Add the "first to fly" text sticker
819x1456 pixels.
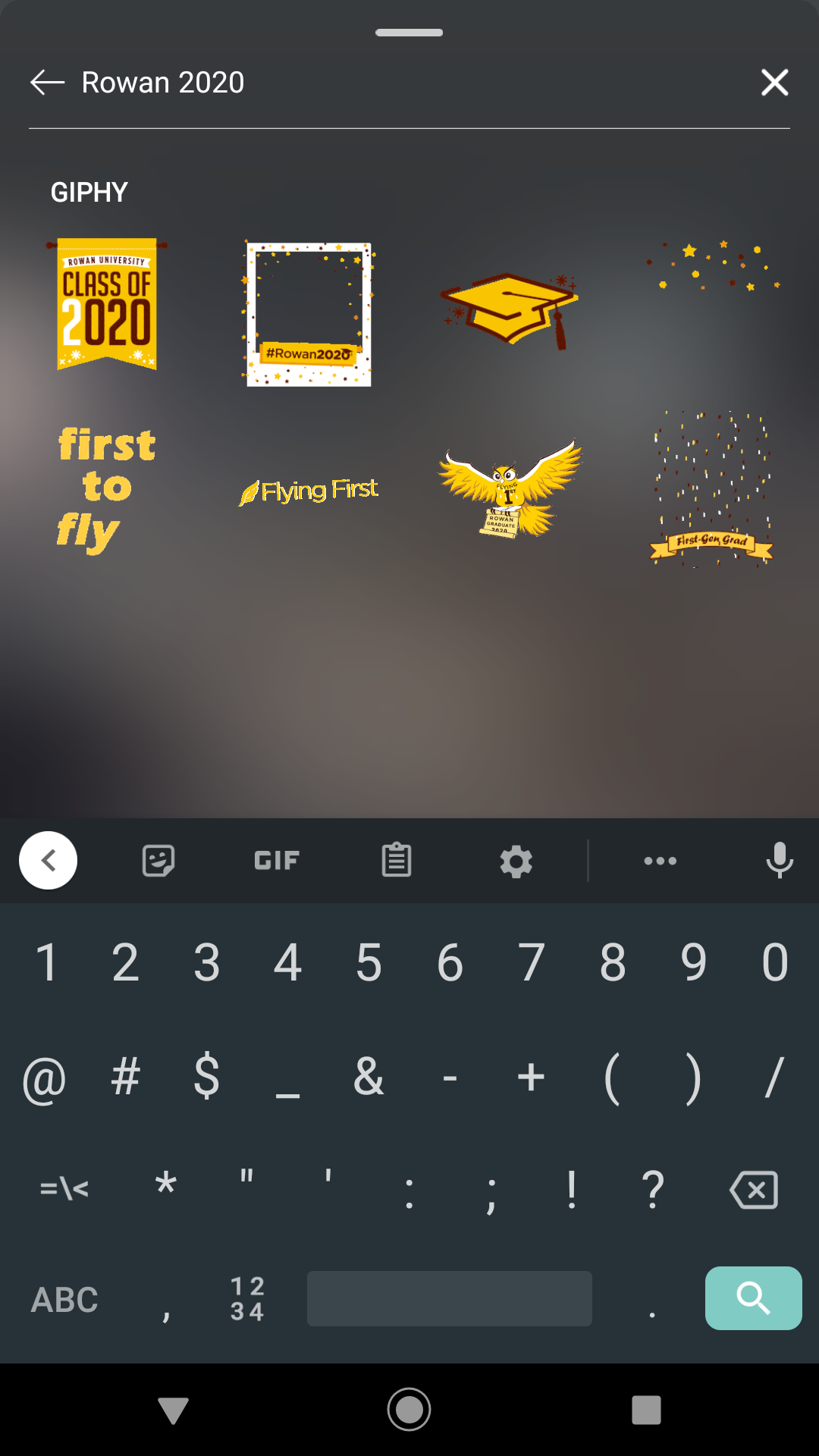tap(106, 489)
